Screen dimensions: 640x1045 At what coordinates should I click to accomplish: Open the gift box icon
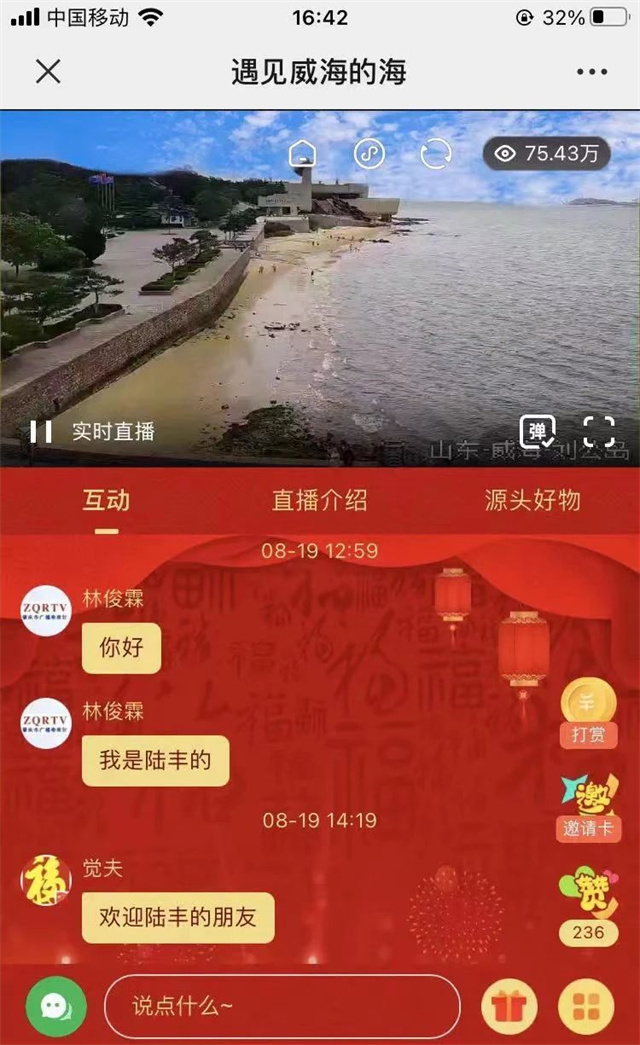coord(509,1006)
